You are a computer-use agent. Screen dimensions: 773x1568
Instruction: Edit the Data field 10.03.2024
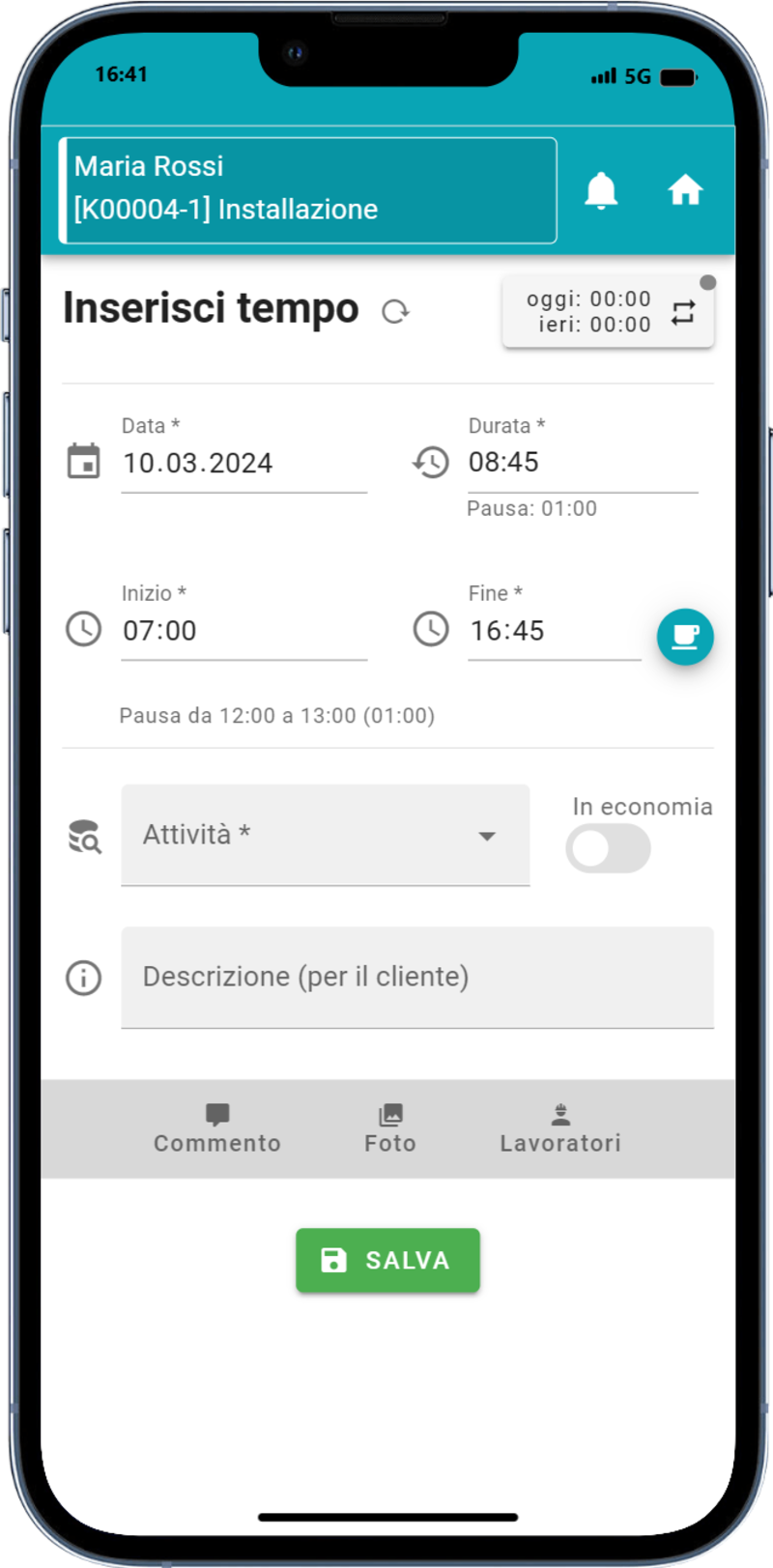[x=243, y=464]
